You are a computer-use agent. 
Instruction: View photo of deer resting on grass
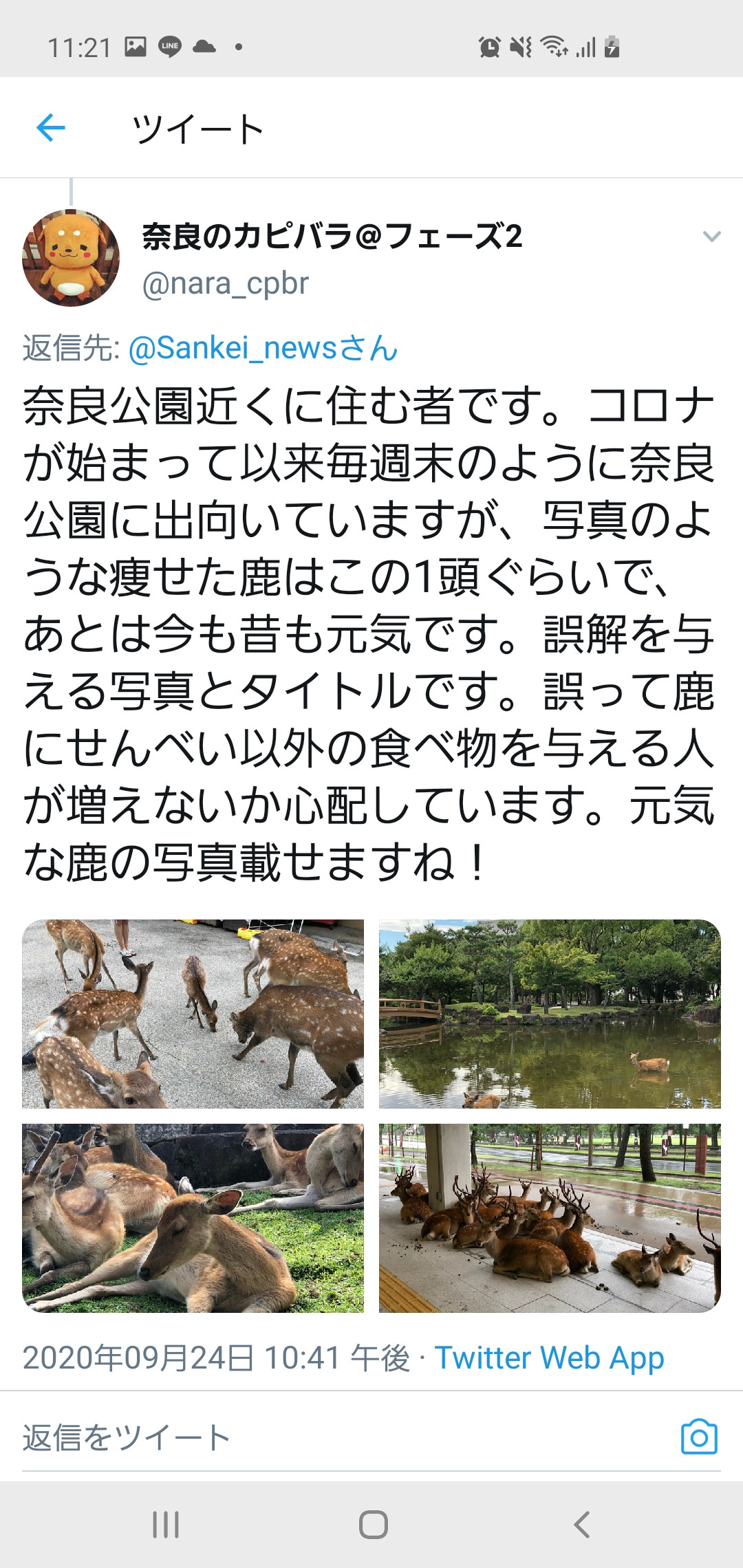point(193,1218)
